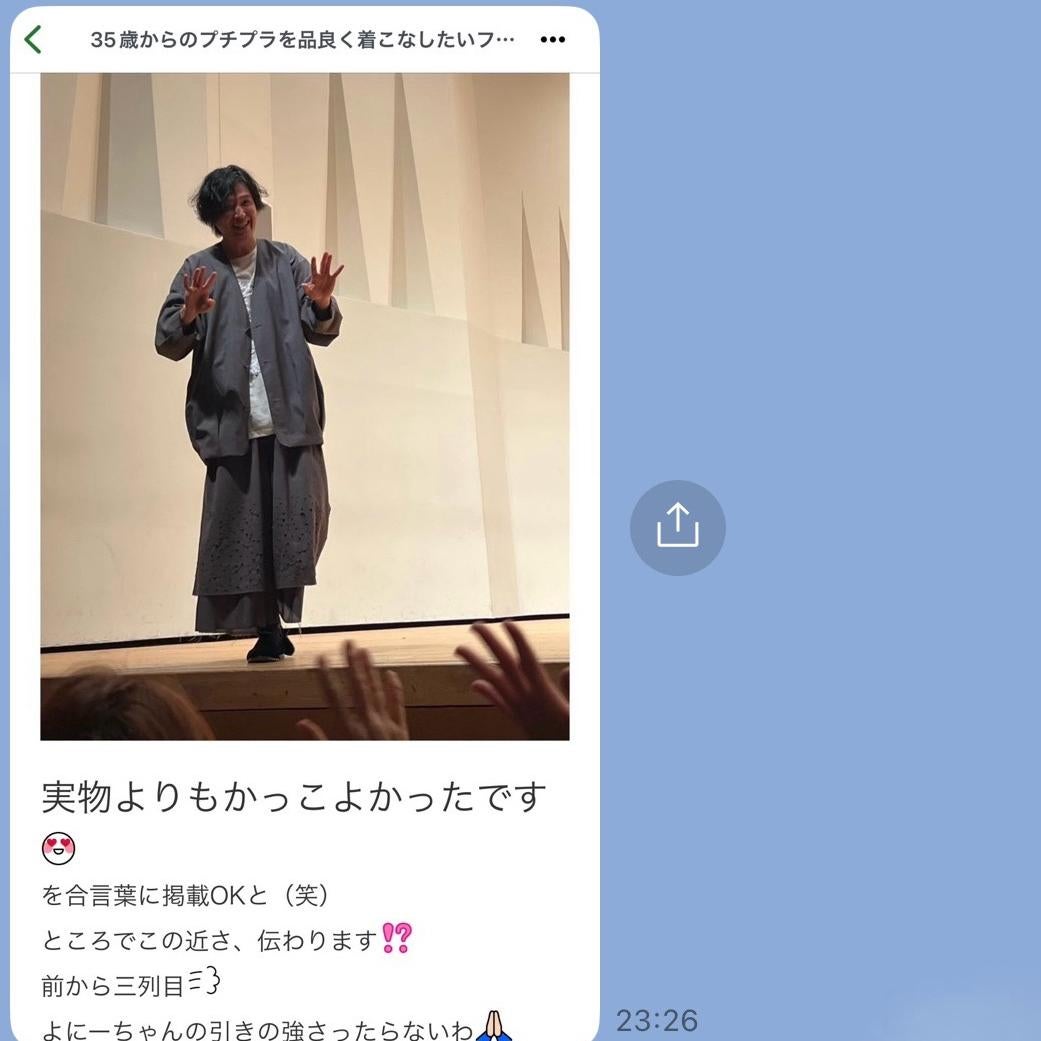The height and width of the screenshot is (1041, 1041).
Task: Go back using the green arrow
Action: click(x=33, y=40)
